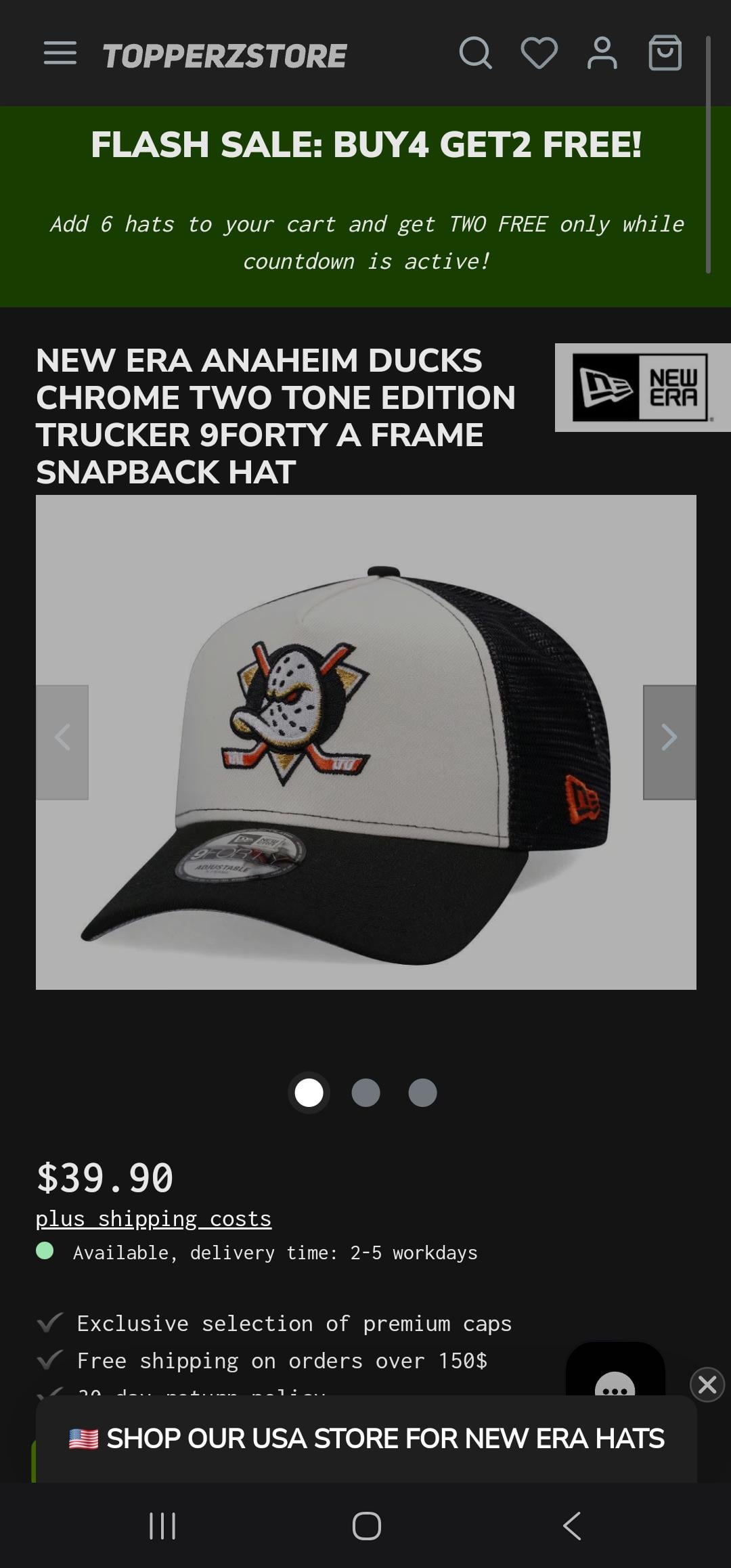Image resolution: width=731 pixels, height=1568 pixels.
Task: Go to the phone's home screen
Action: click(366, 1526)
